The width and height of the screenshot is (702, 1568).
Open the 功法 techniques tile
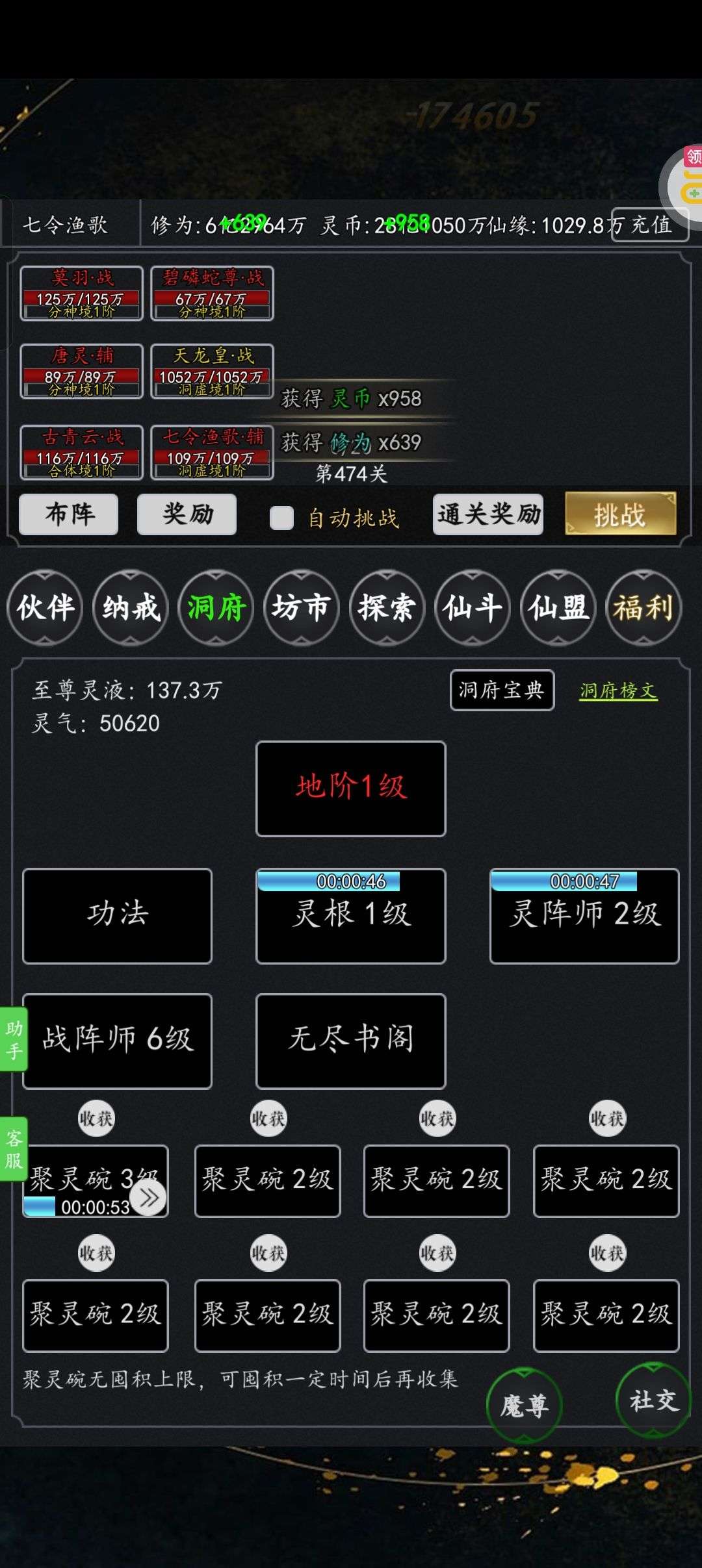[117, 915]
